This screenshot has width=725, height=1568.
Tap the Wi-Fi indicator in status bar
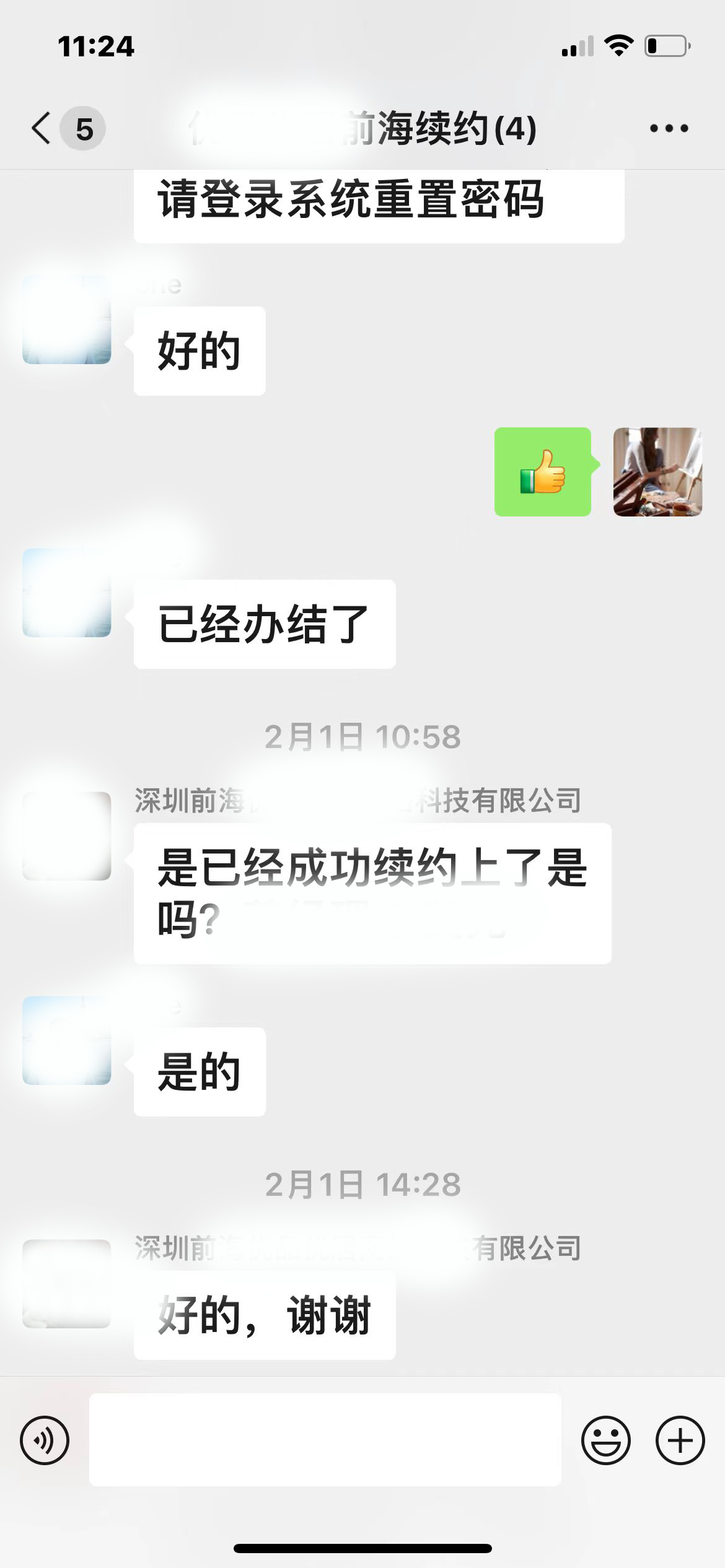619,45
